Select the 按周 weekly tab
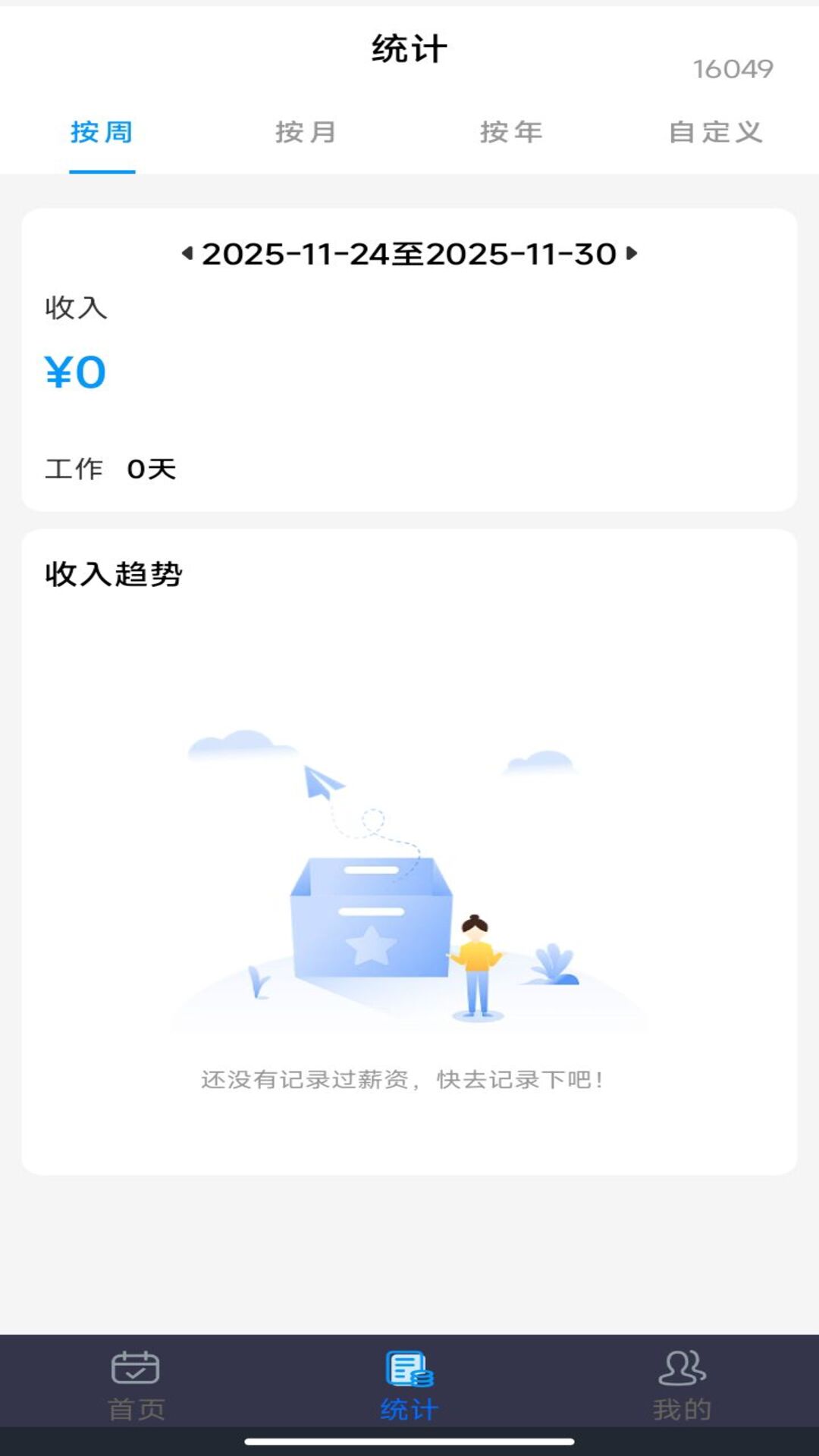Image resolution: width=819 pixels, height=1456 pixels. 102,131
